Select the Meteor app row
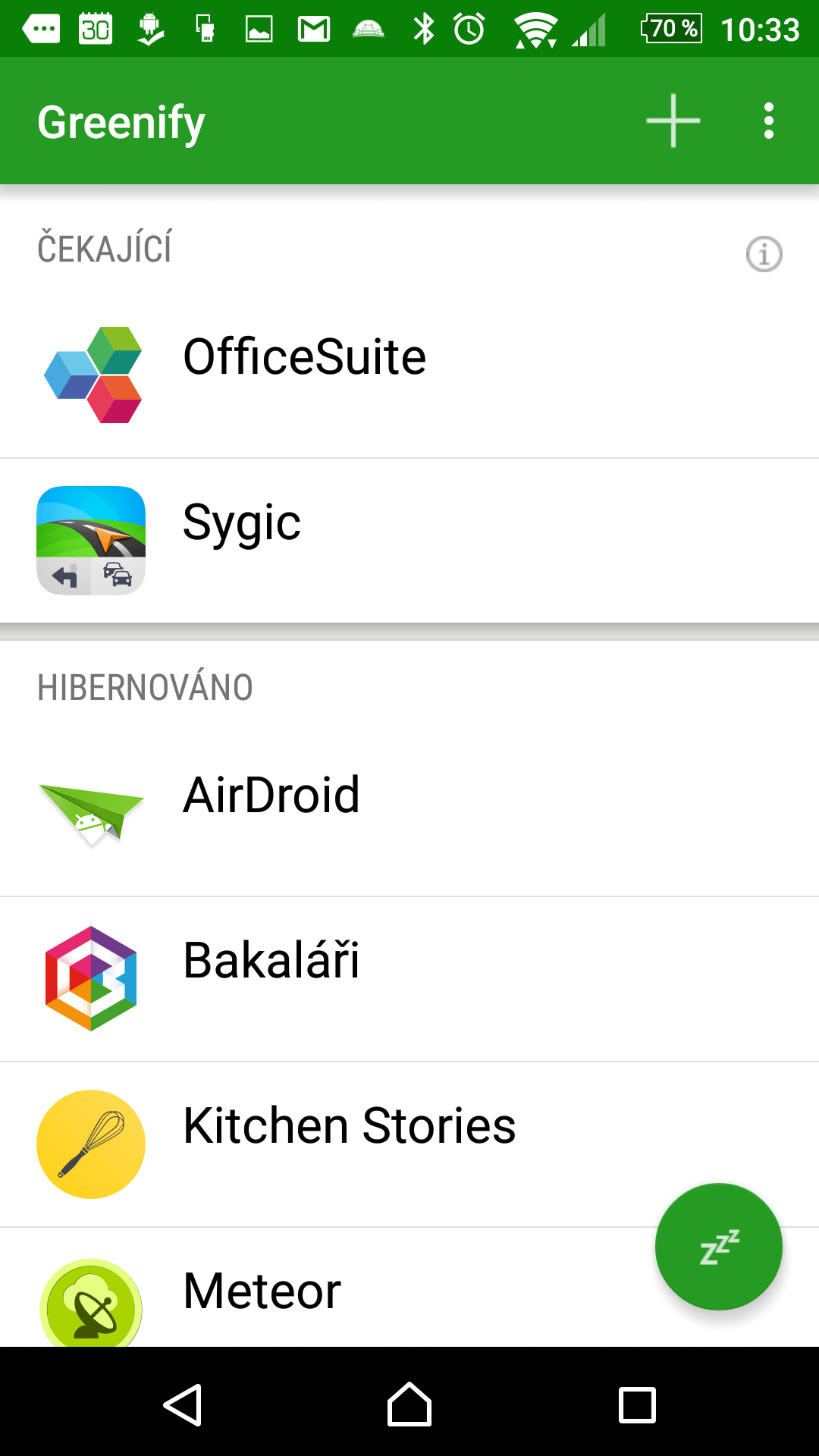This screenshot has width=819, height=1456. pos(409,1288)
